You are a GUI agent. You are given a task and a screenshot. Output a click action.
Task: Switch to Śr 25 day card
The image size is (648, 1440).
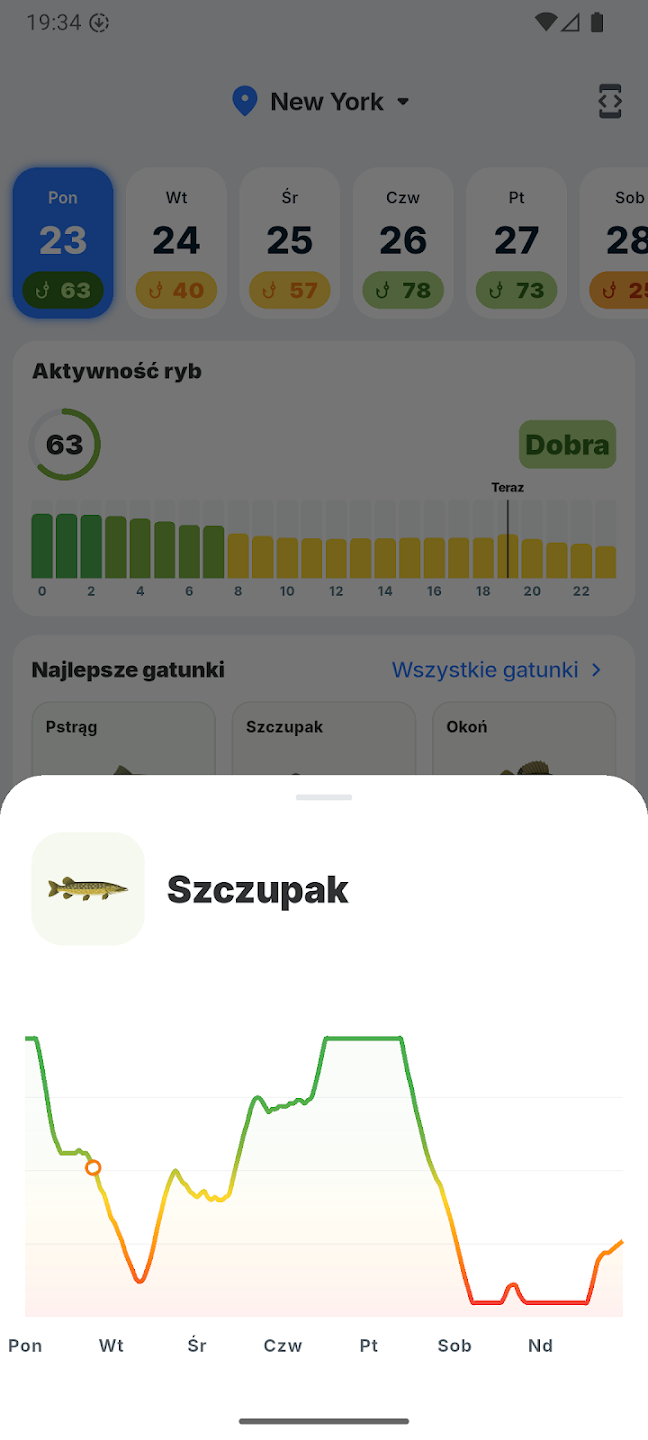coord(290,243)
